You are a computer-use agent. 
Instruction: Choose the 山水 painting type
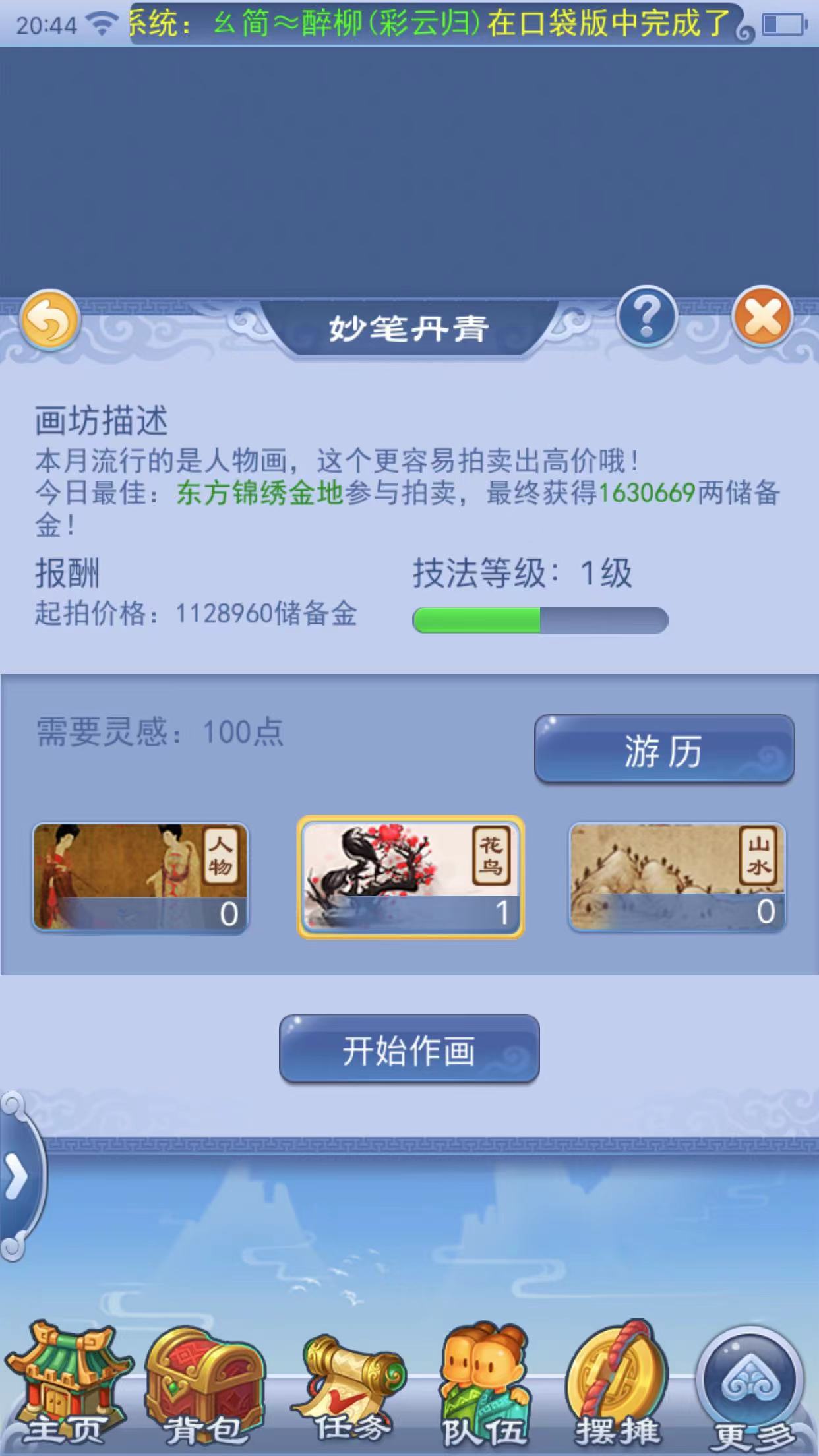677,877
